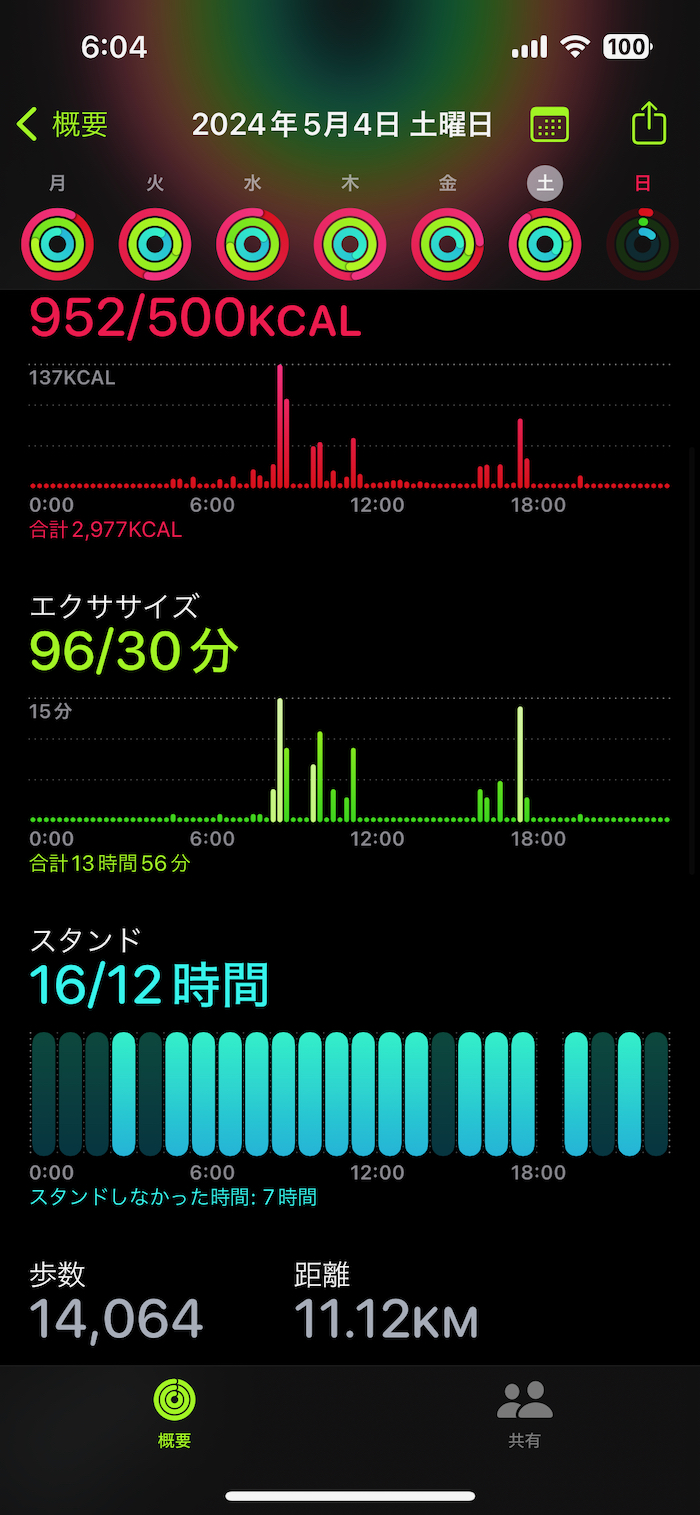This screenshot has width=700, height=1515.
Task: Switch to the 共有 tab
Action: (x=525, y=1414)
